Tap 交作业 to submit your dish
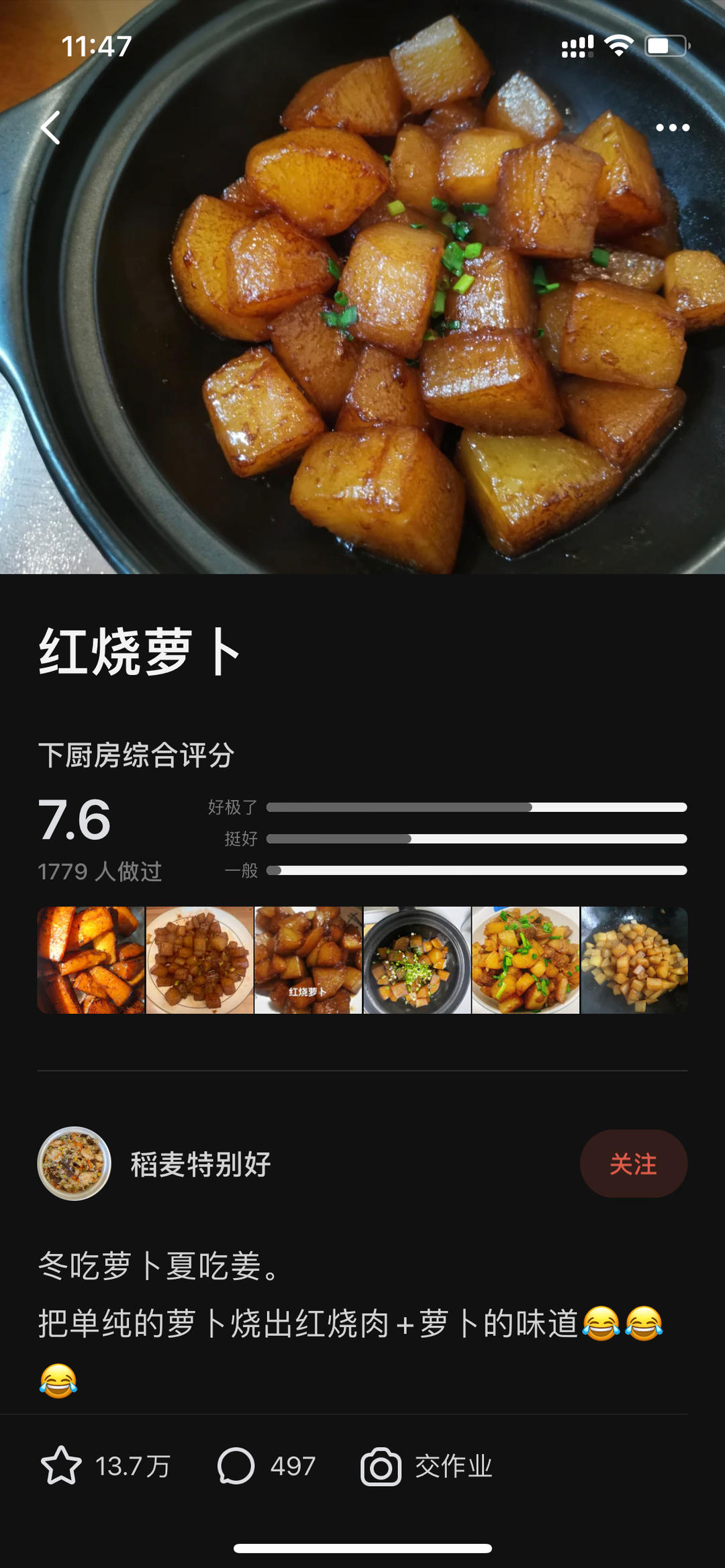Viewport: 725px width, 1568px height. coord(427,1466)
